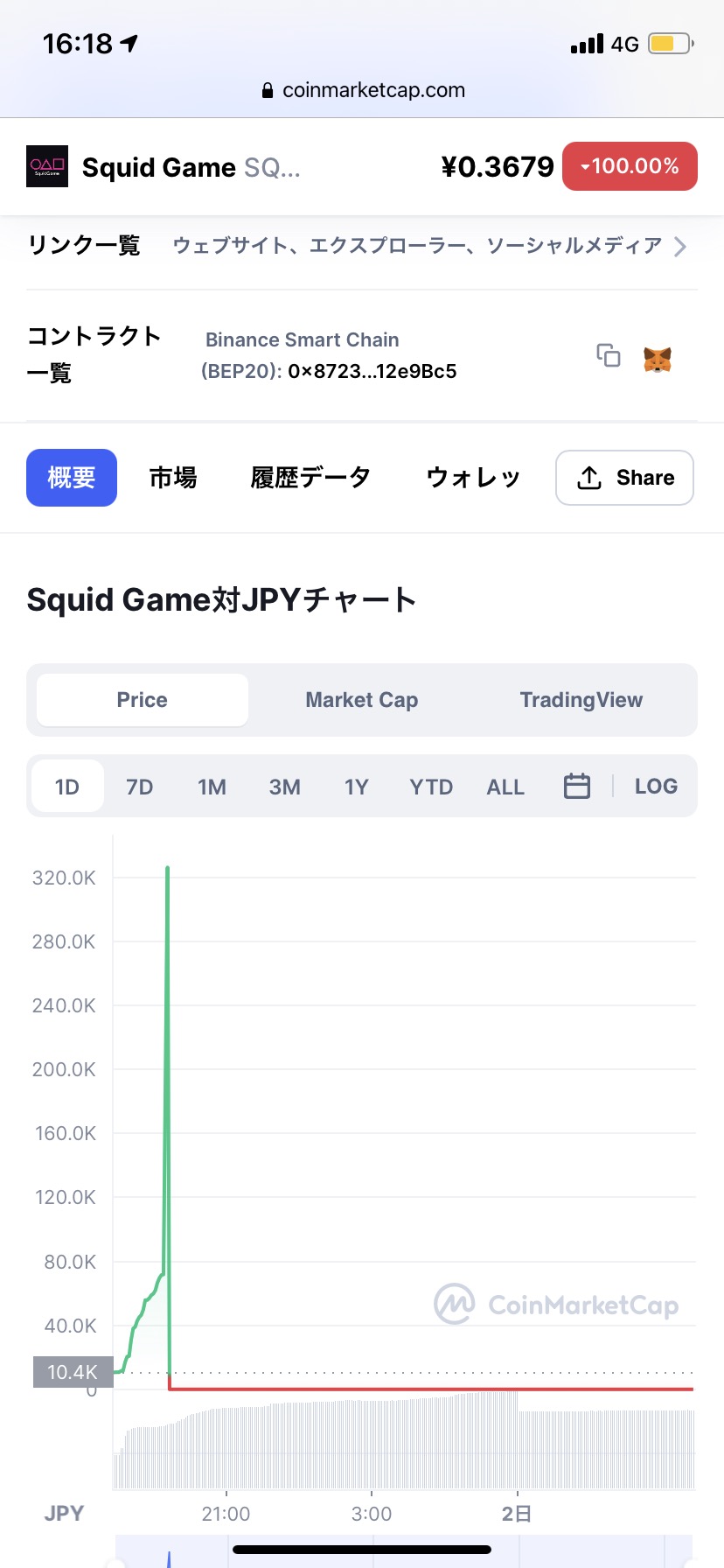
Task: Open the calendar date picker
Action: pos(577,786)
